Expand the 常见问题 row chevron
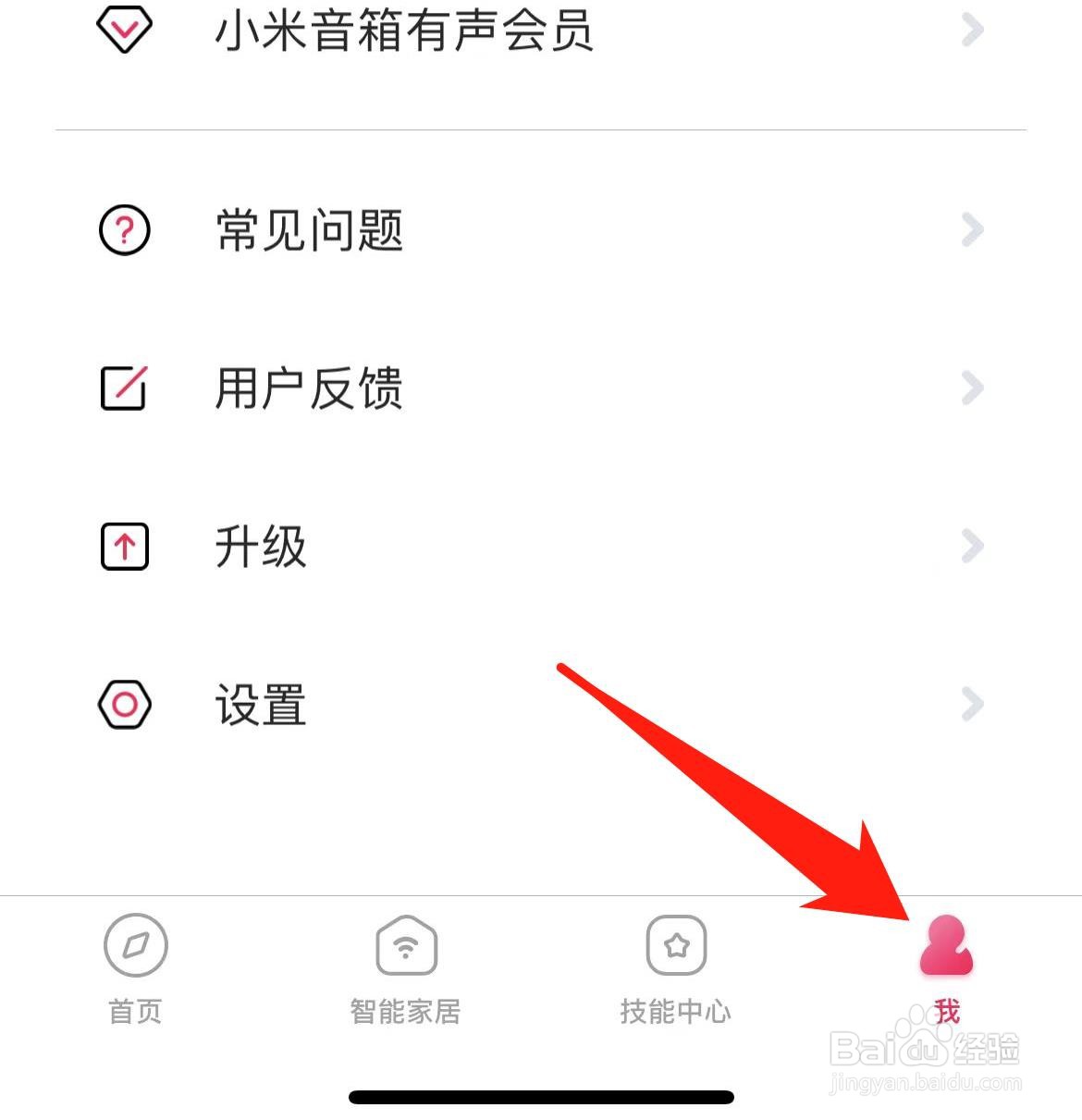 coord(971,230)
